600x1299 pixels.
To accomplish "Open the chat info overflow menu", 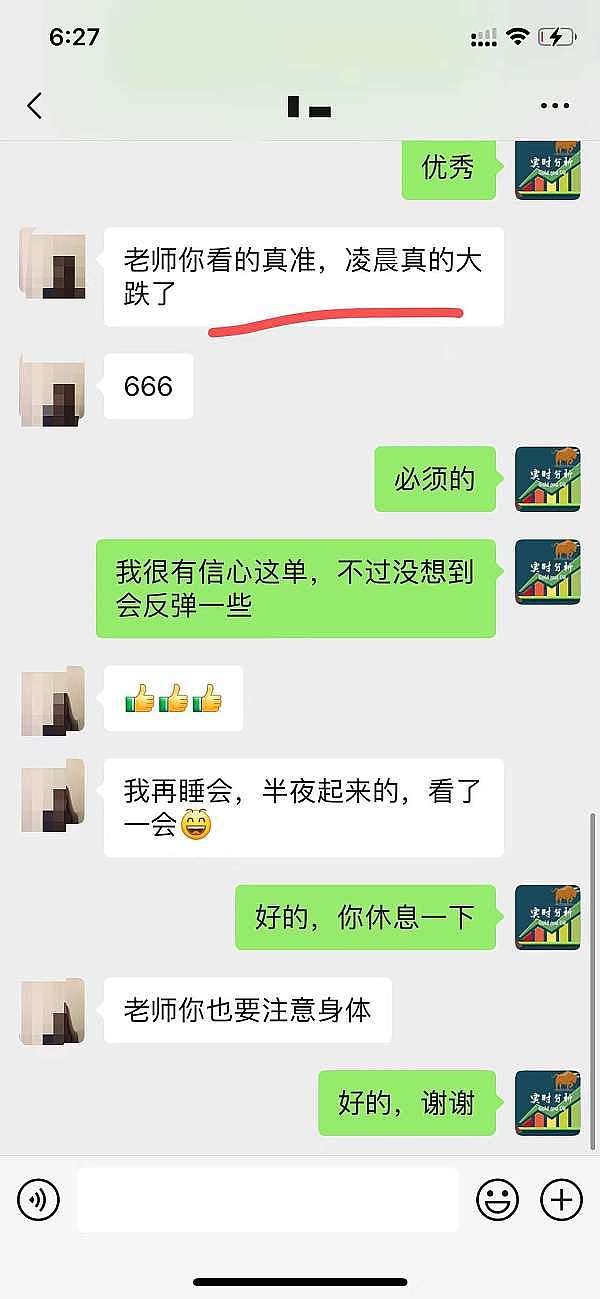I will click(553, 106).
